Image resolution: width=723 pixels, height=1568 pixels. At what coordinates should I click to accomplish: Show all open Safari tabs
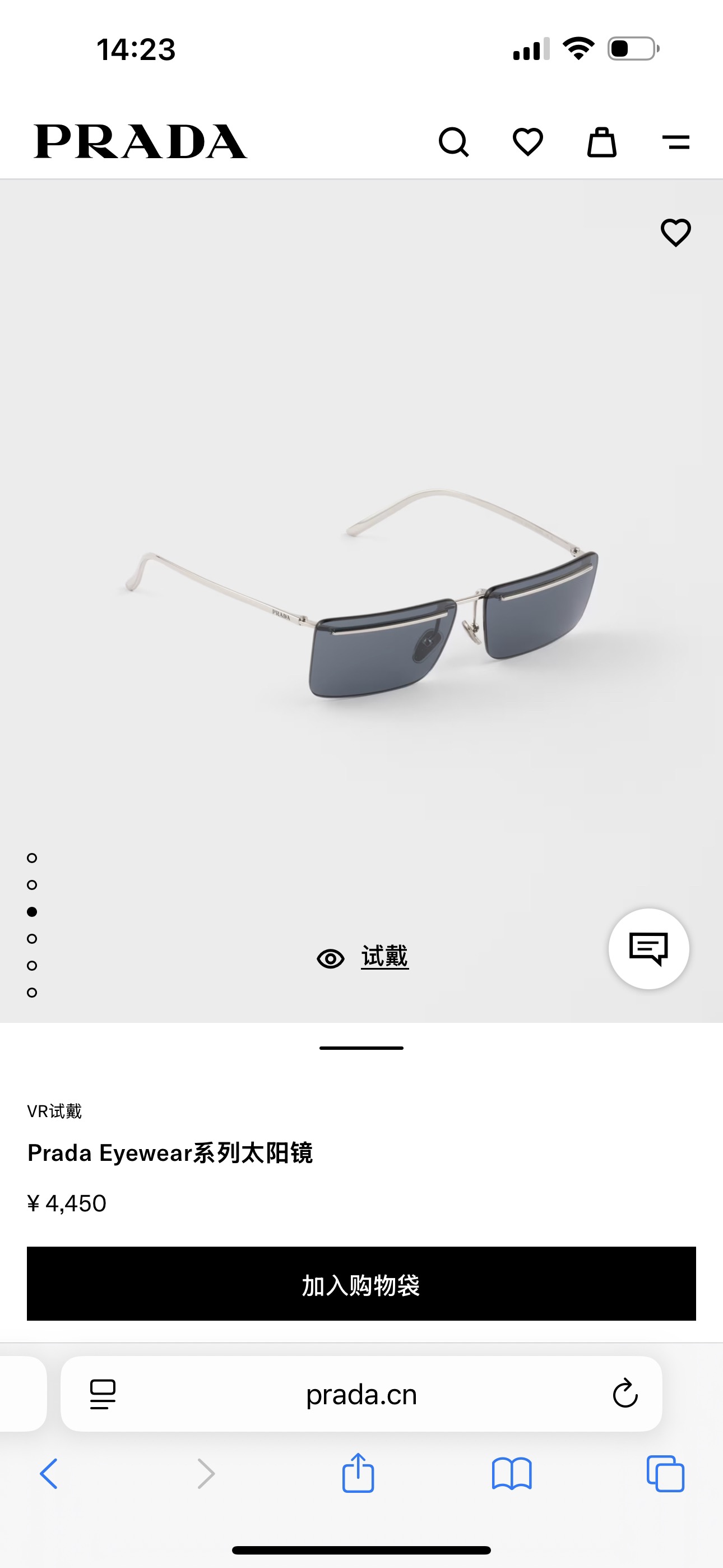pyautogui.click(x=665, y=1474)
